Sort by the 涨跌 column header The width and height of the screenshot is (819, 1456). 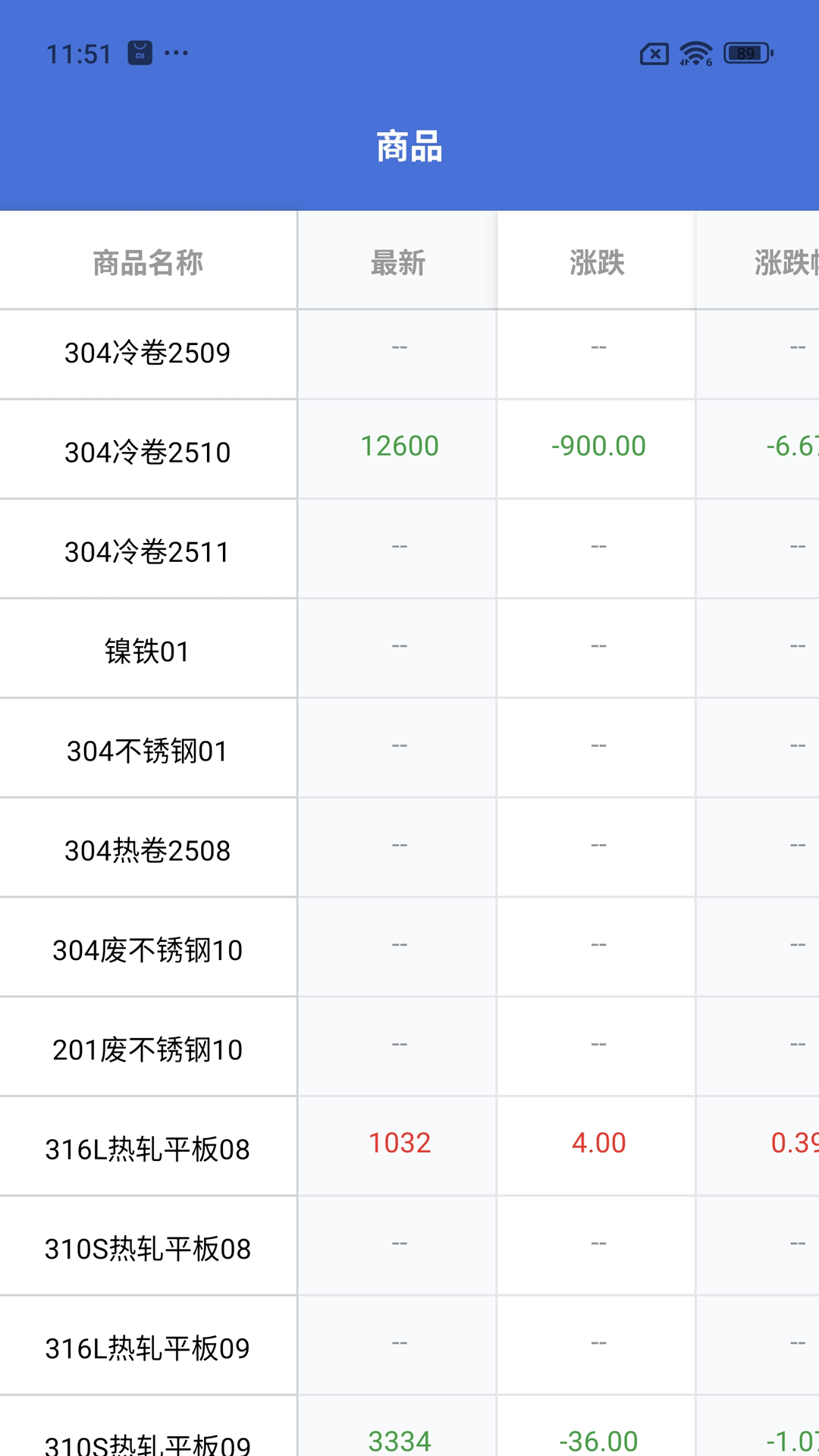click(595, 261)
